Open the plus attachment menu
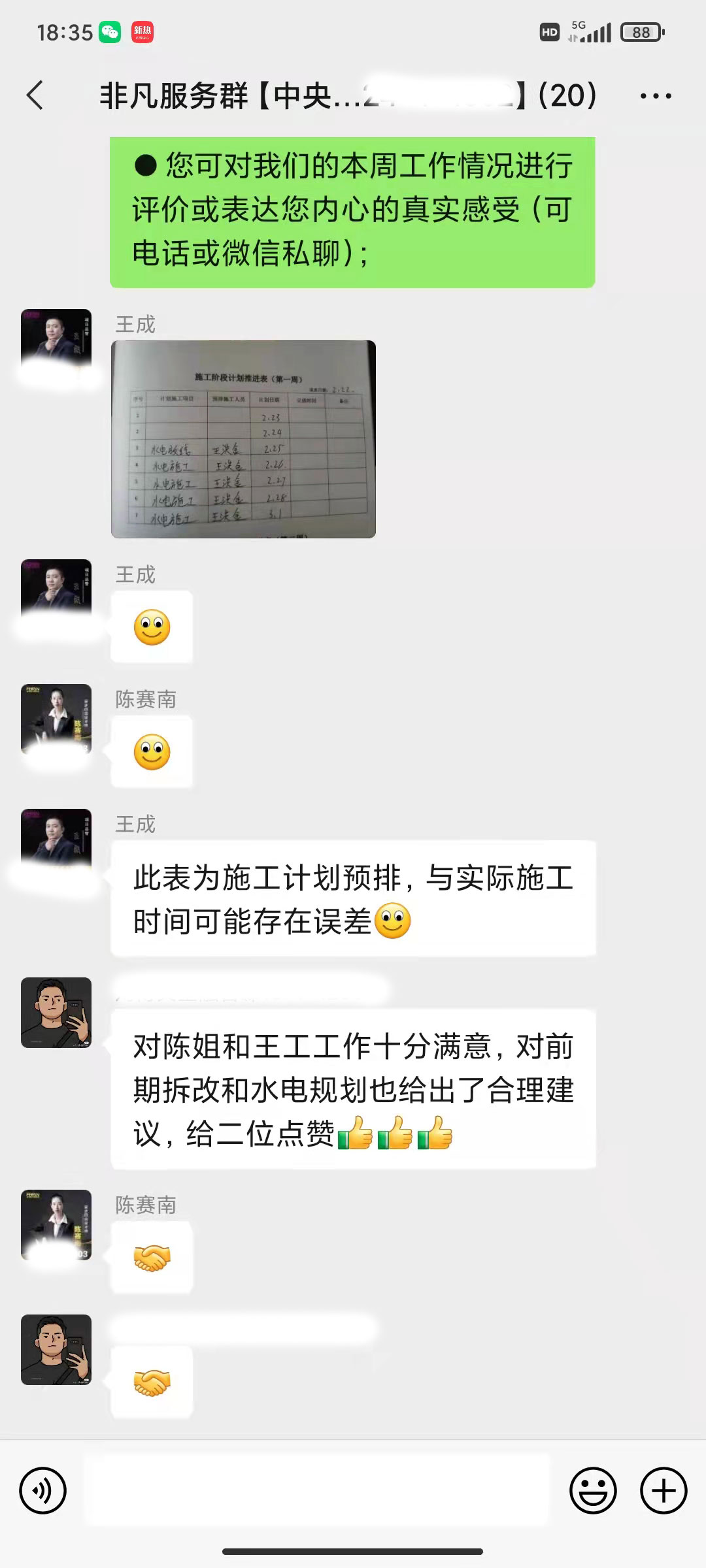 click(663, 1490)
